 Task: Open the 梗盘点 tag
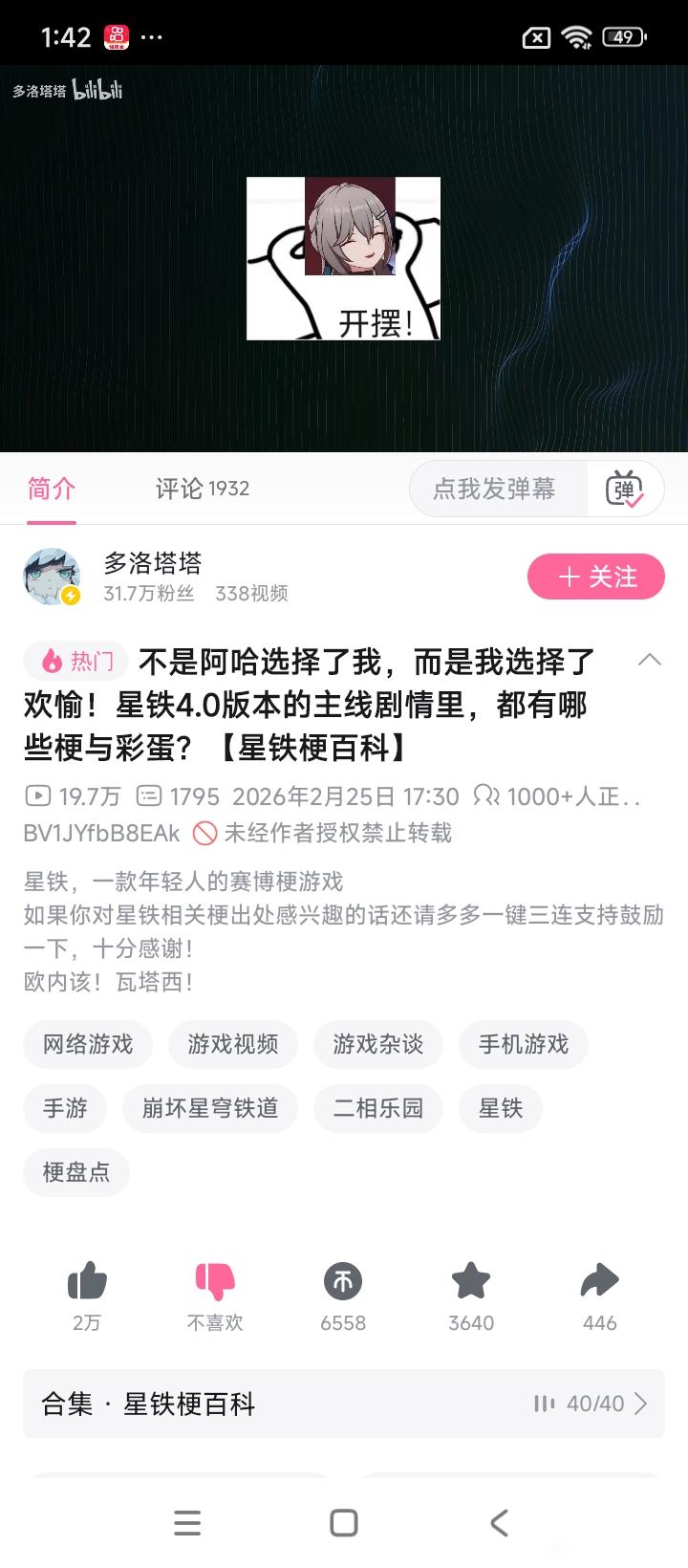pos(76,1172)
